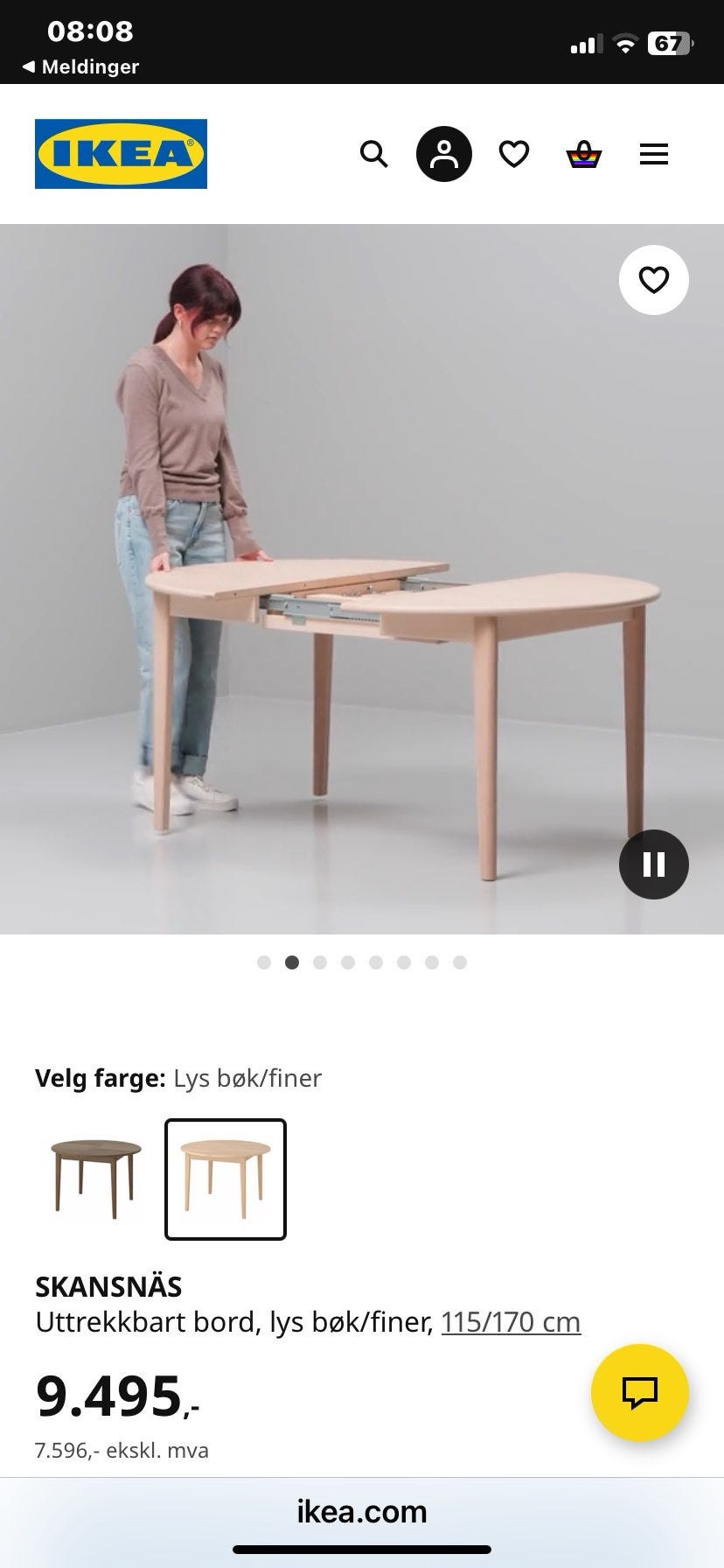The image size is (724, 1568).
Task: Open the hamburger menu icon
Action: click(654, 154)
